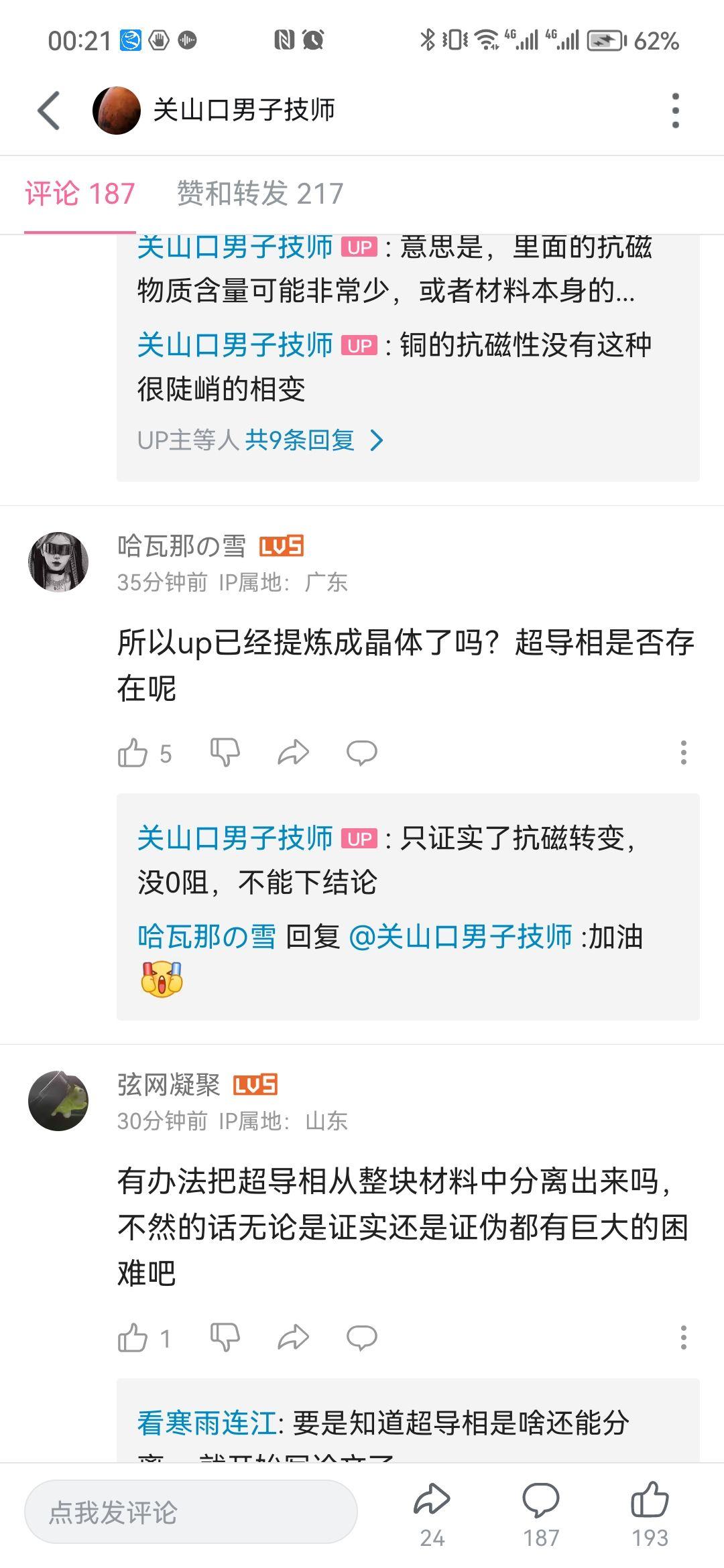Switch to 赞和转发 217 tab

click(x=259, y=194)
